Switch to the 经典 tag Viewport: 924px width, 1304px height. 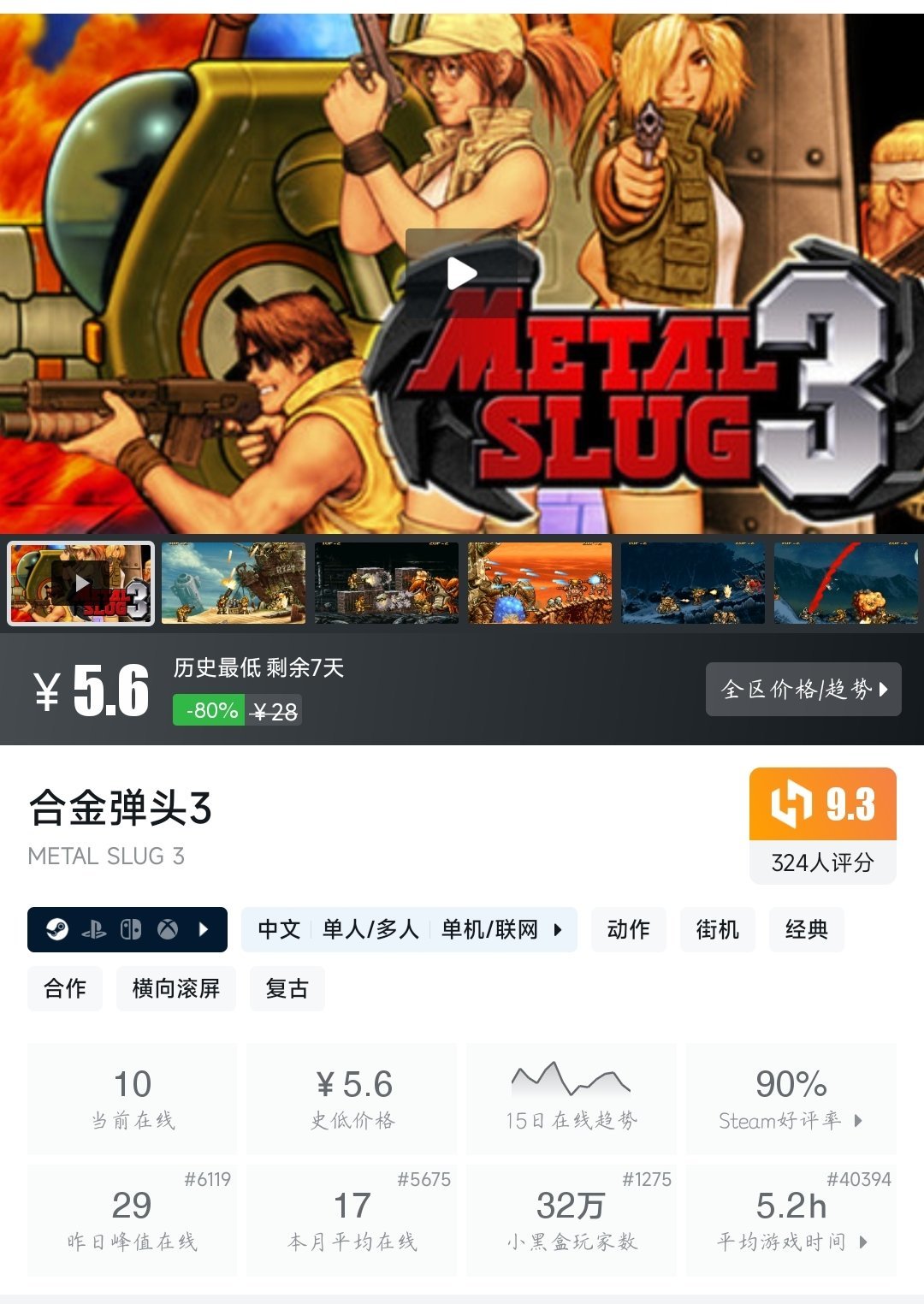(x=805, y=930)
